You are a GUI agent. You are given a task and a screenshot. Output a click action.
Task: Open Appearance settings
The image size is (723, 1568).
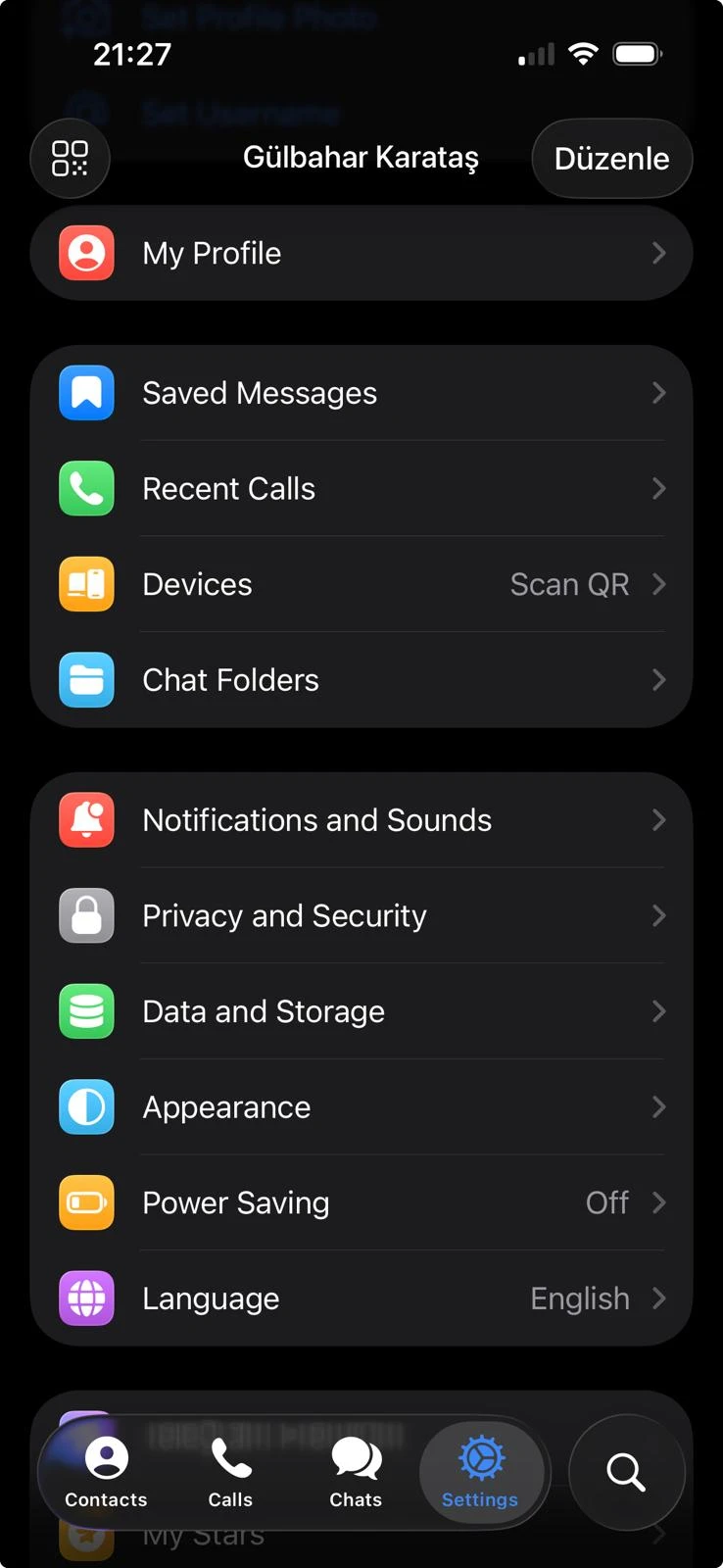click(361, 1107)
